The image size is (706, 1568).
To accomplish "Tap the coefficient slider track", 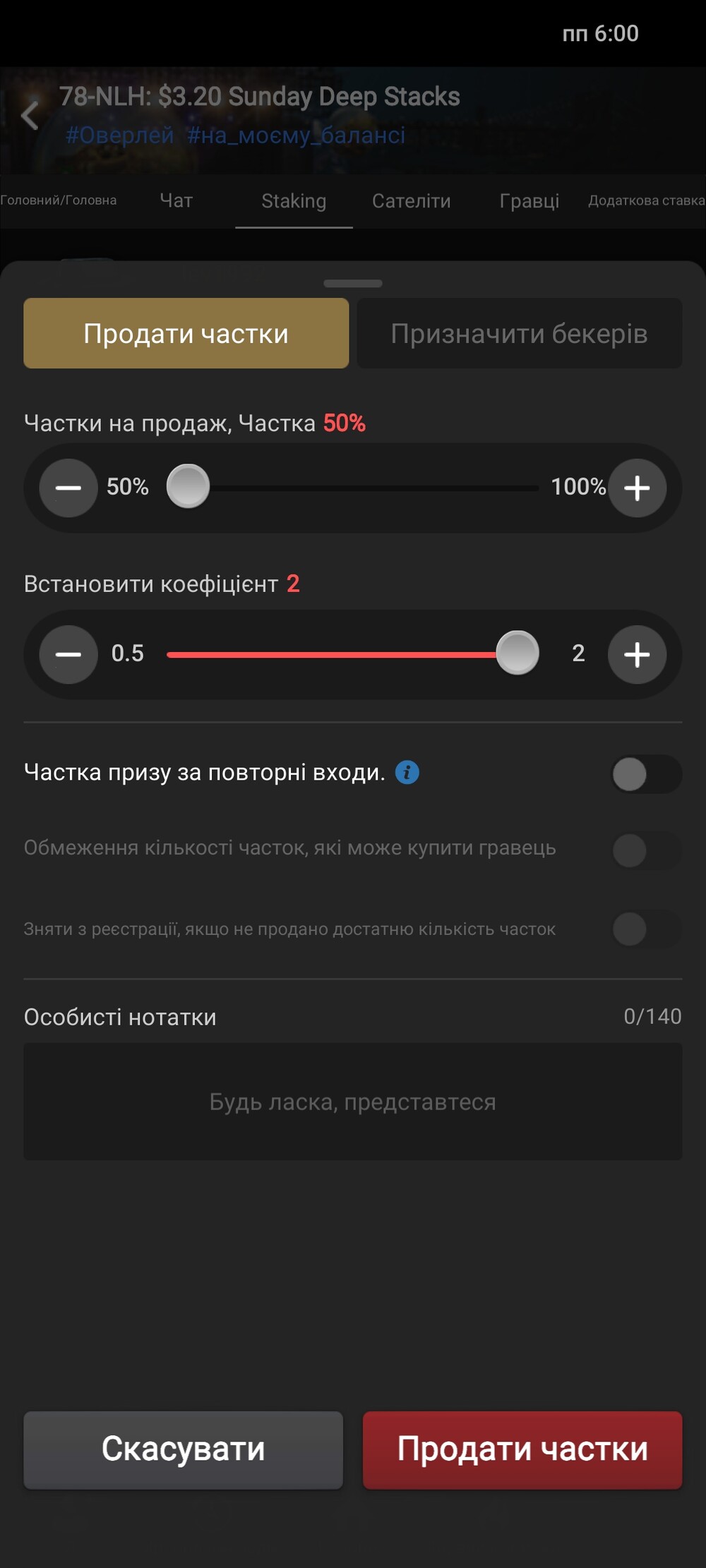I will pyautogui.click(x=353, y=654).
